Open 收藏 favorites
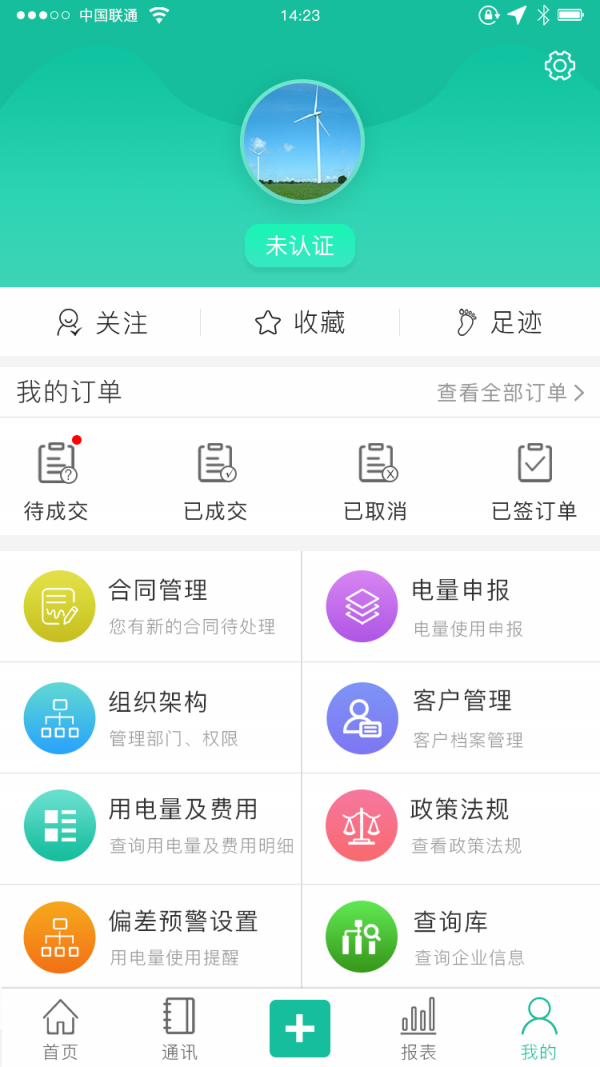 (300, 322)
